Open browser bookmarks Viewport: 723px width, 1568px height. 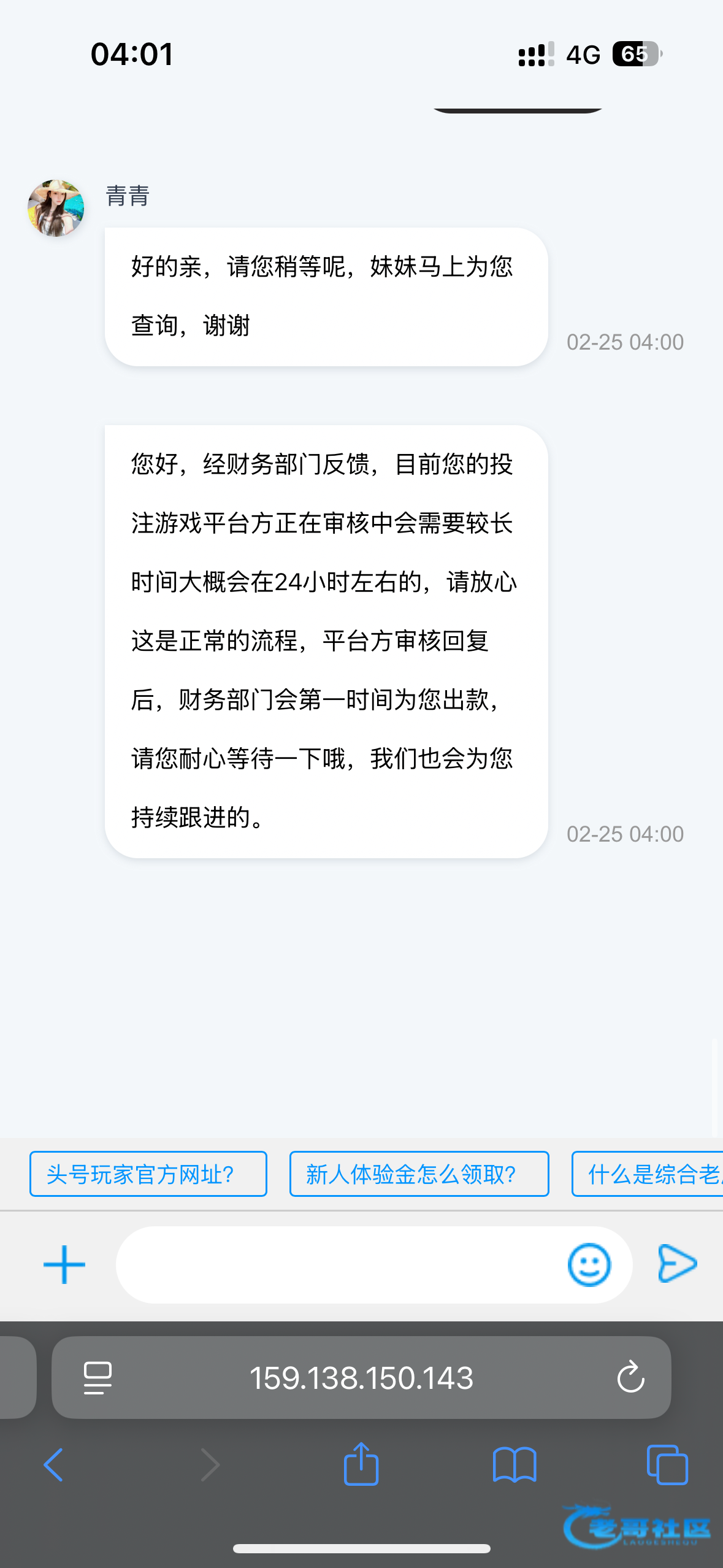pos(515,1465)
